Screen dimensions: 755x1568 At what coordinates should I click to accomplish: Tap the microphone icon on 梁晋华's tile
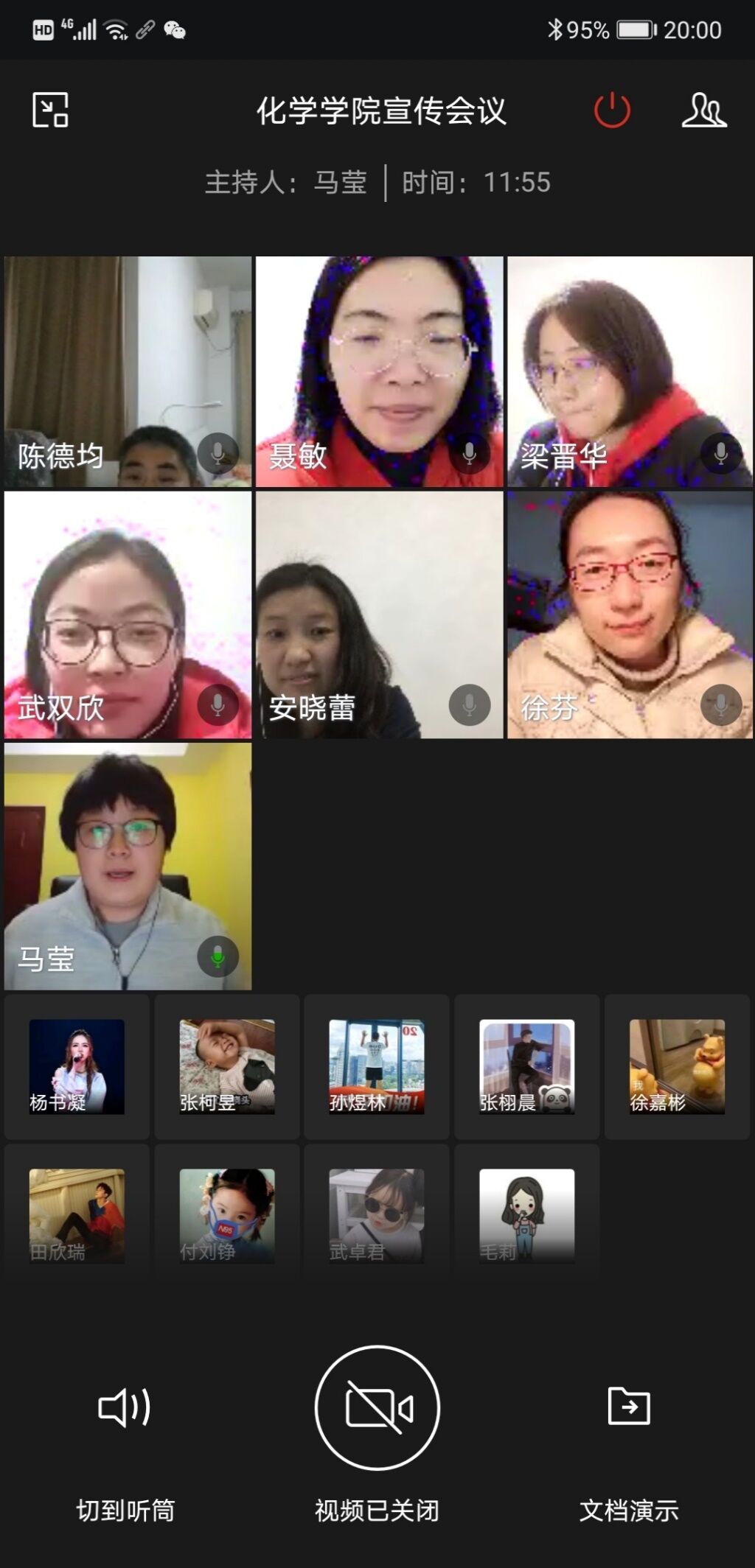pos(720,452)
